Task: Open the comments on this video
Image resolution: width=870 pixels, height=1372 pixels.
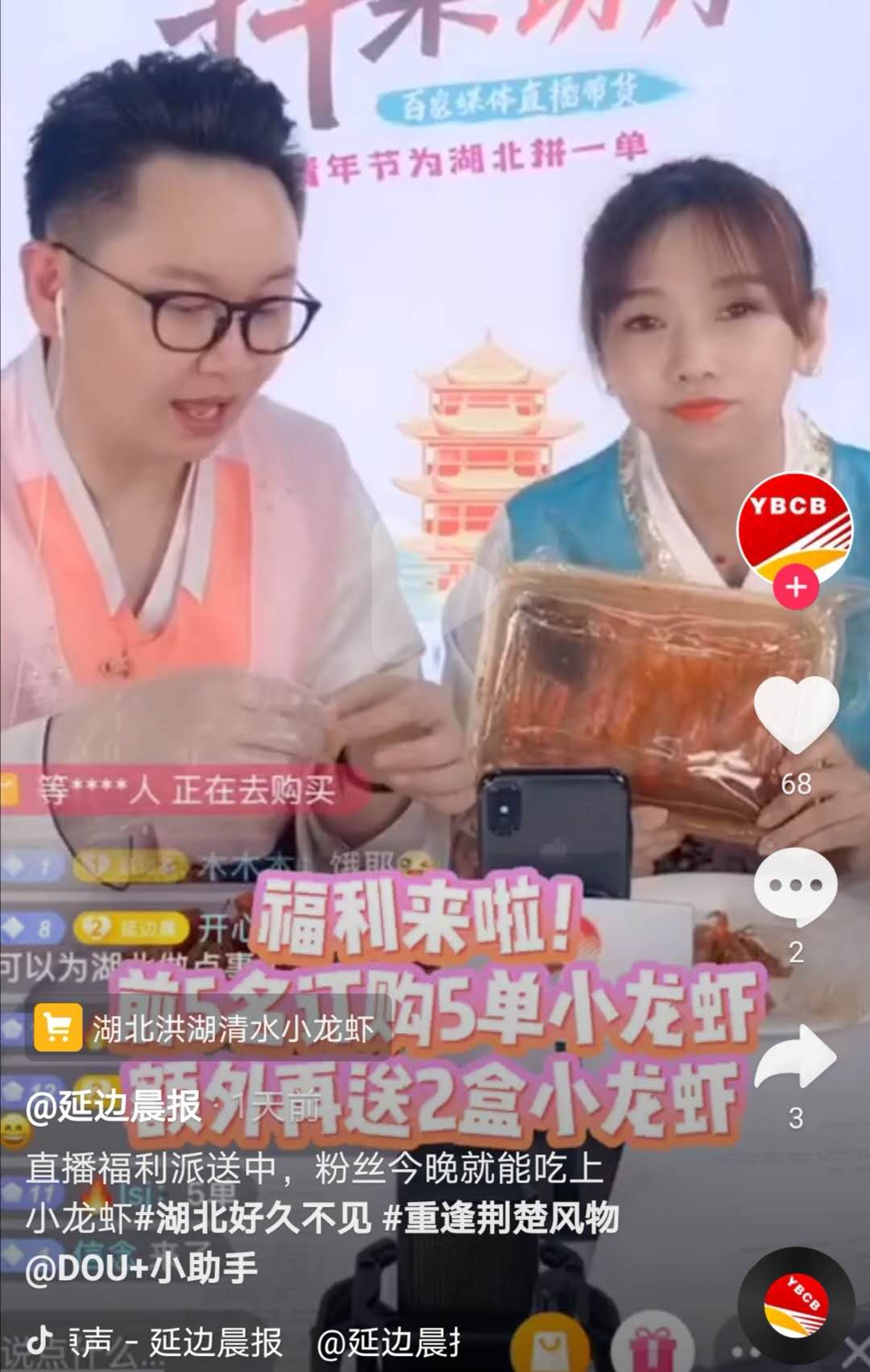Action: coord(795,885)
